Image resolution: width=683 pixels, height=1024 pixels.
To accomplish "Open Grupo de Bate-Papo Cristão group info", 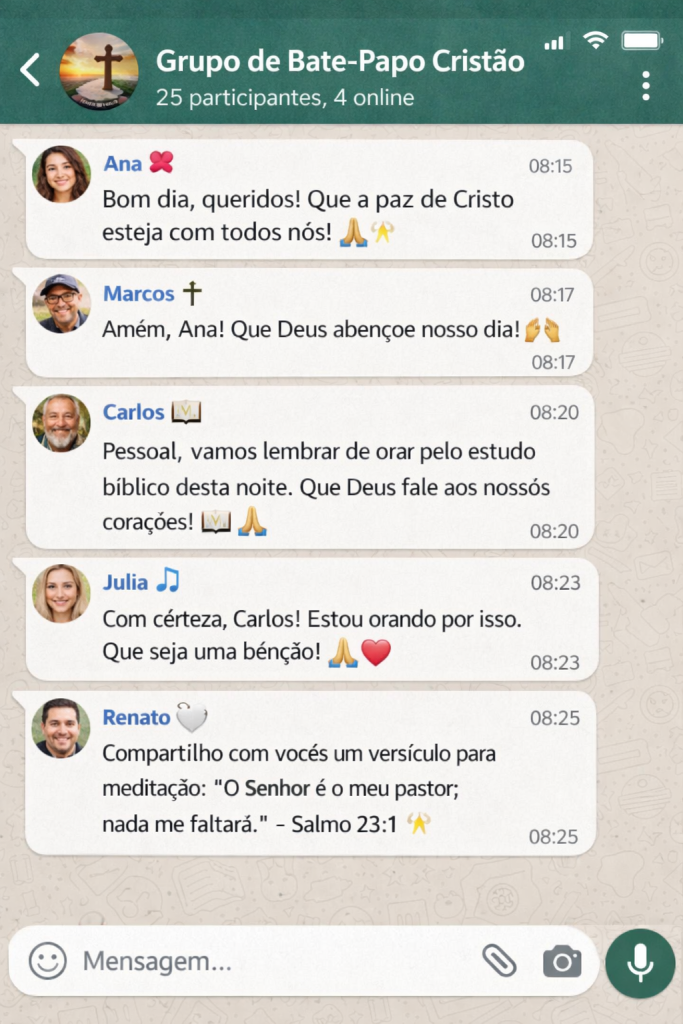I will tap(339, 62).
